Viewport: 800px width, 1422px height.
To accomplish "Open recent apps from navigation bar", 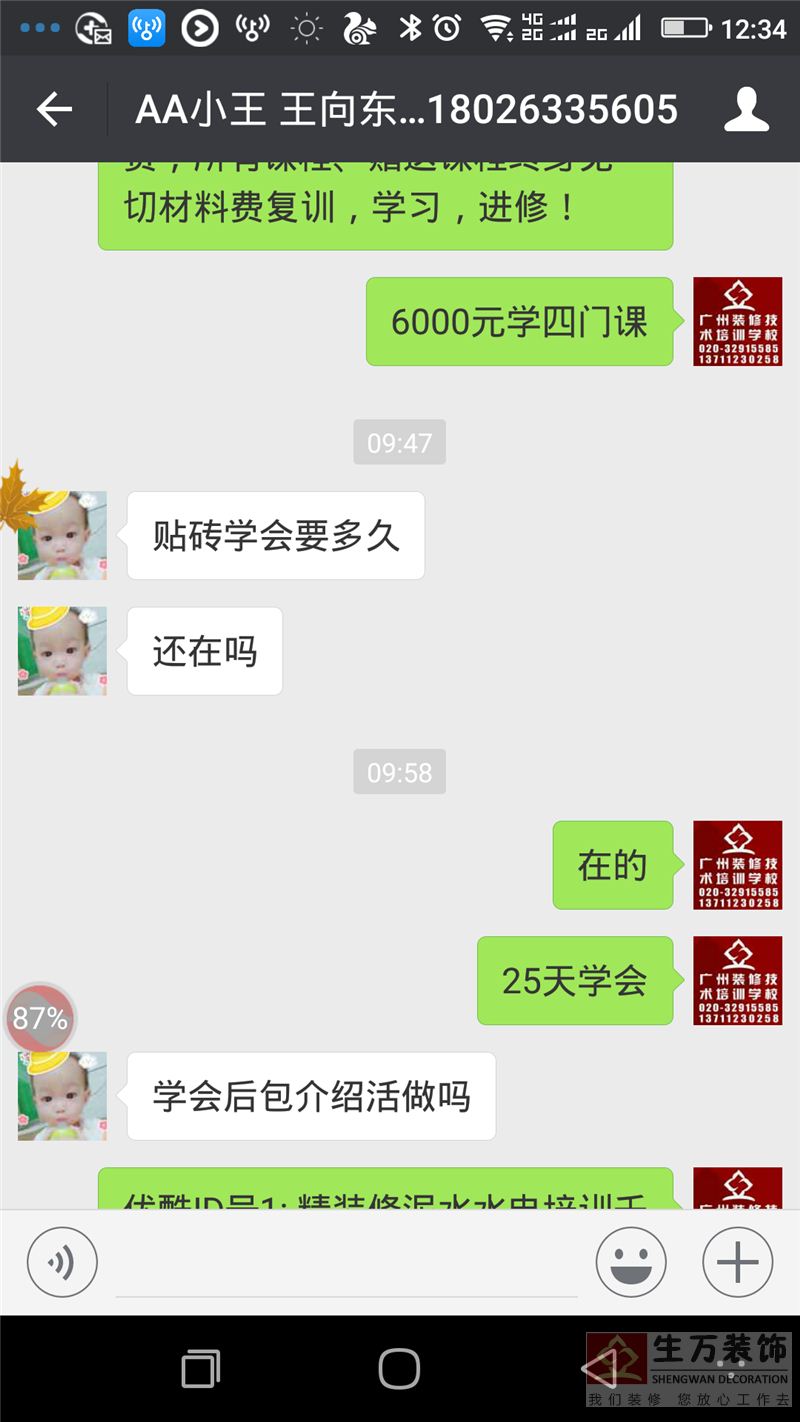I will [200, 1368].
